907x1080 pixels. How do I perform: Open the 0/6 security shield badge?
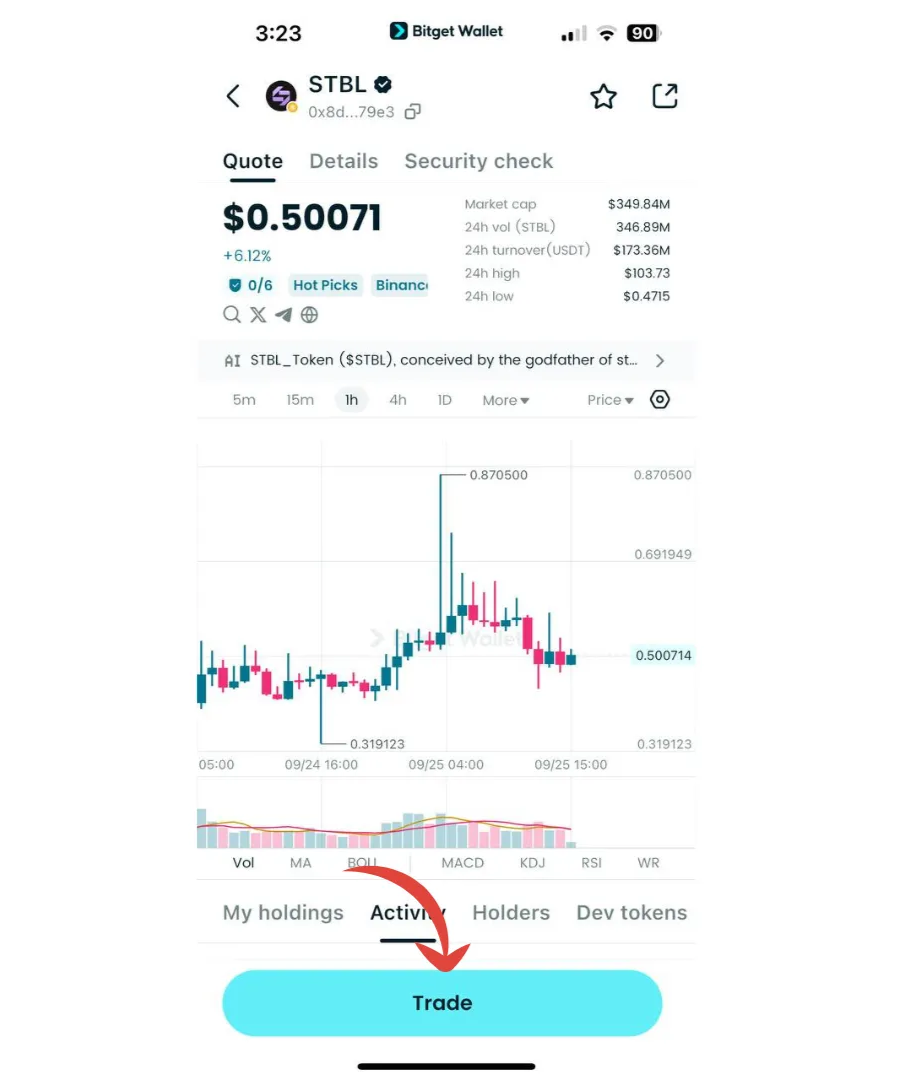tap(250, 285)
